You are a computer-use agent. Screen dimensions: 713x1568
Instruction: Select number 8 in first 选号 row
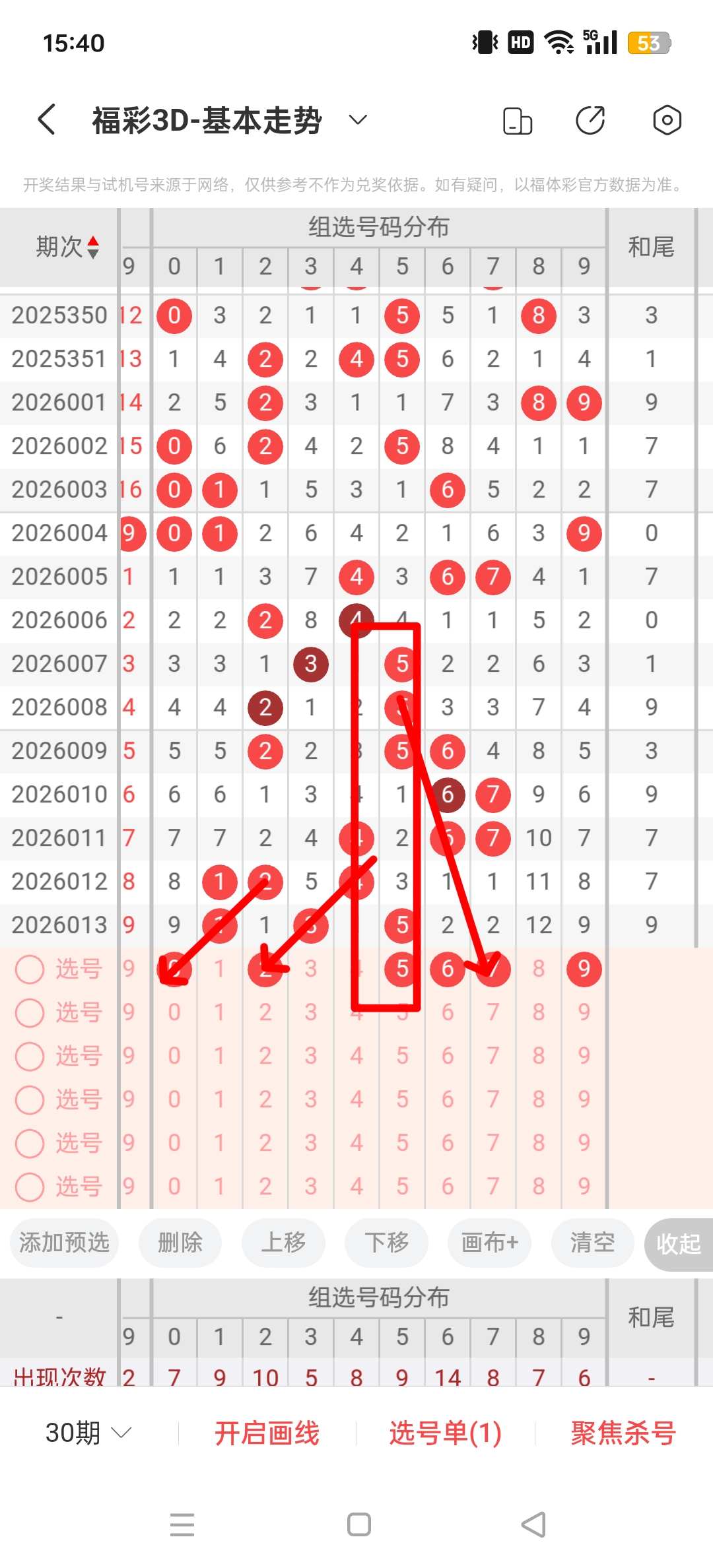pyautogui.click(x=539, y=969)
